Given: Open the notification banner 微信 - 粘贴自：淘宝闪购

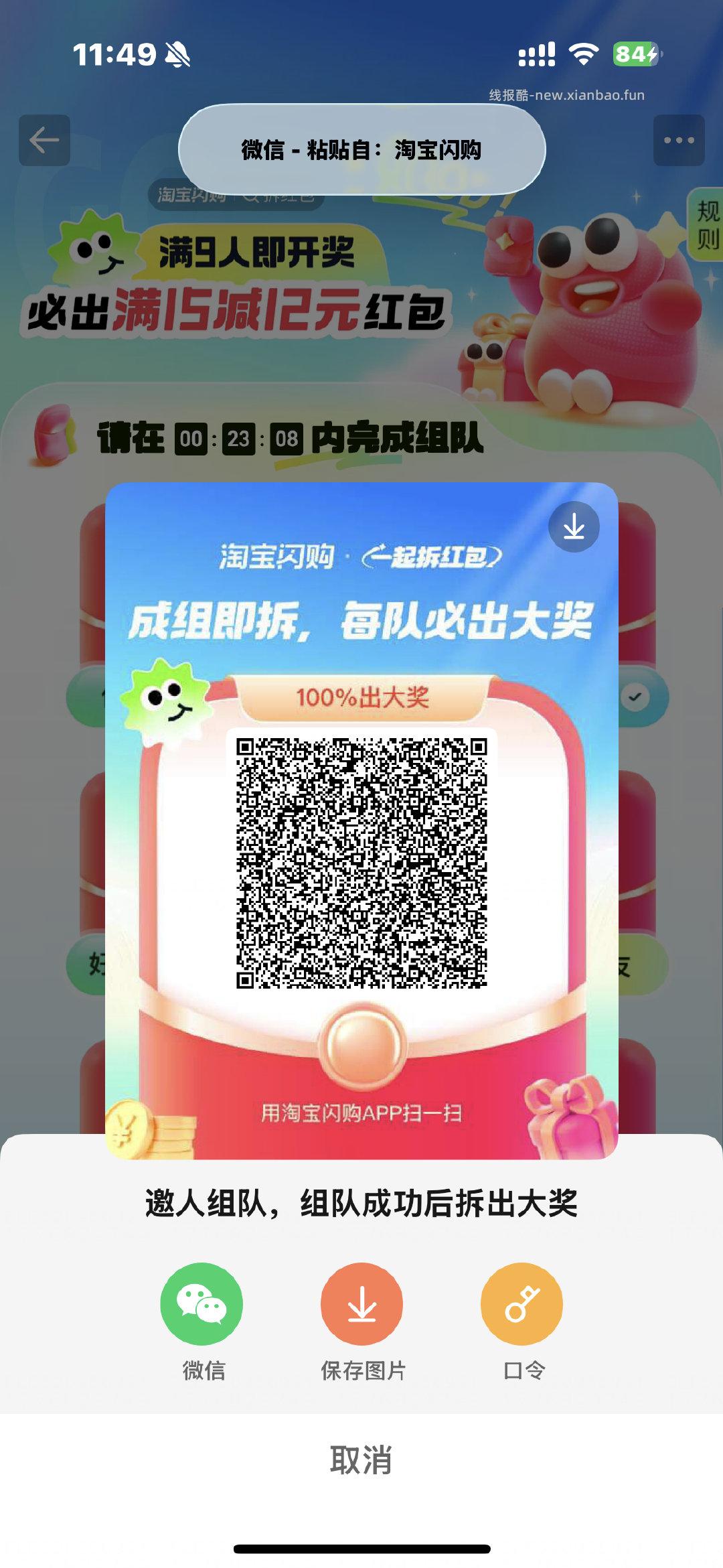Looking at the screenshot, I should (x=361, y=149).
